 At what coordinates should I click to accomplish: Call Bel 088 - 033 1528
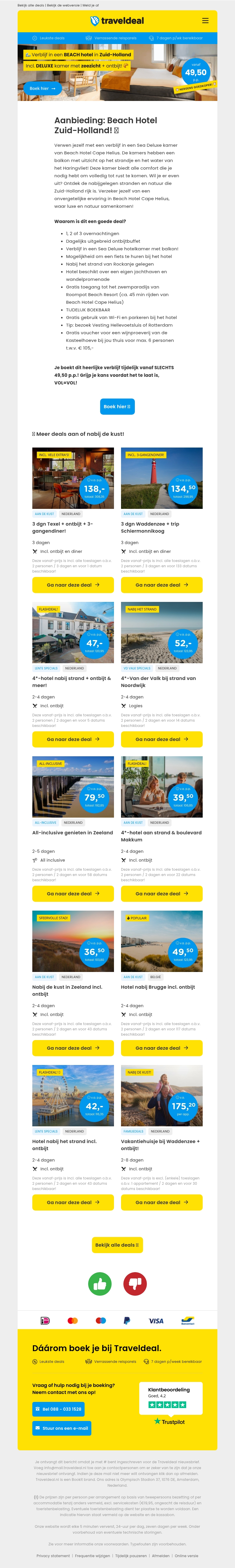58,1409
